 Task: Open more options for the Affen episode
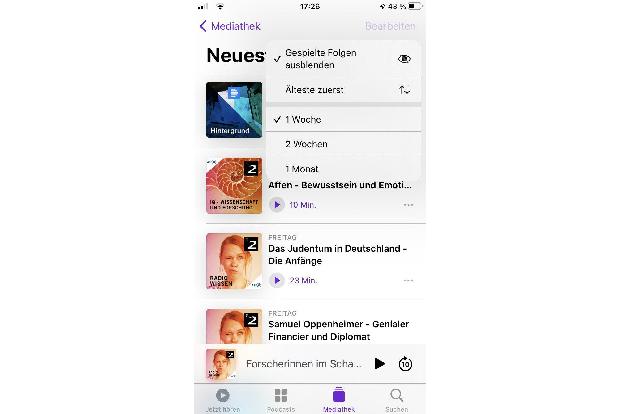click(408, 204)
